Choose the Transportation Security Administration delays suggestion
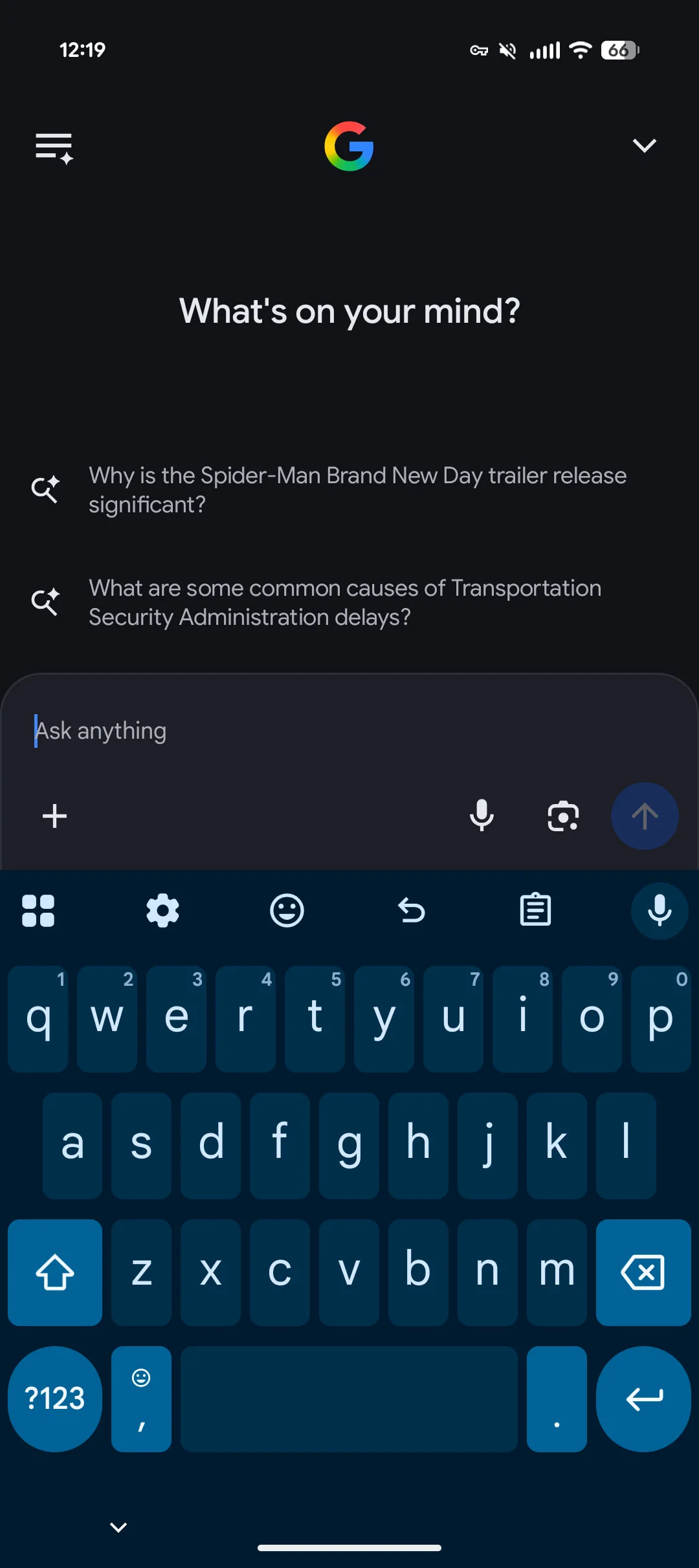This screenshot has height=1568, width=699. click(345, 602)
